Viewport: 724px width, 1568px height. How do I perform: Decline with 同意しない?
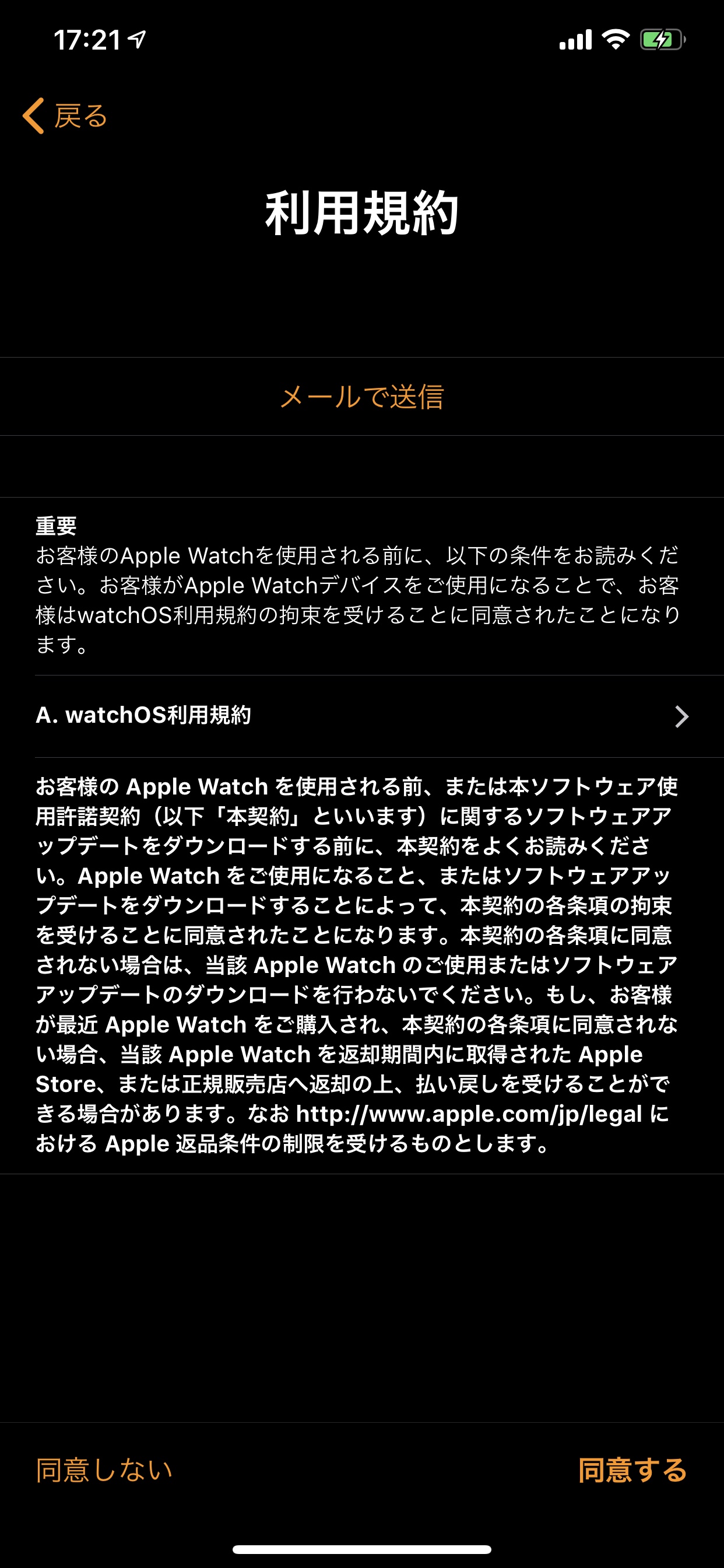pos(104,1470)
